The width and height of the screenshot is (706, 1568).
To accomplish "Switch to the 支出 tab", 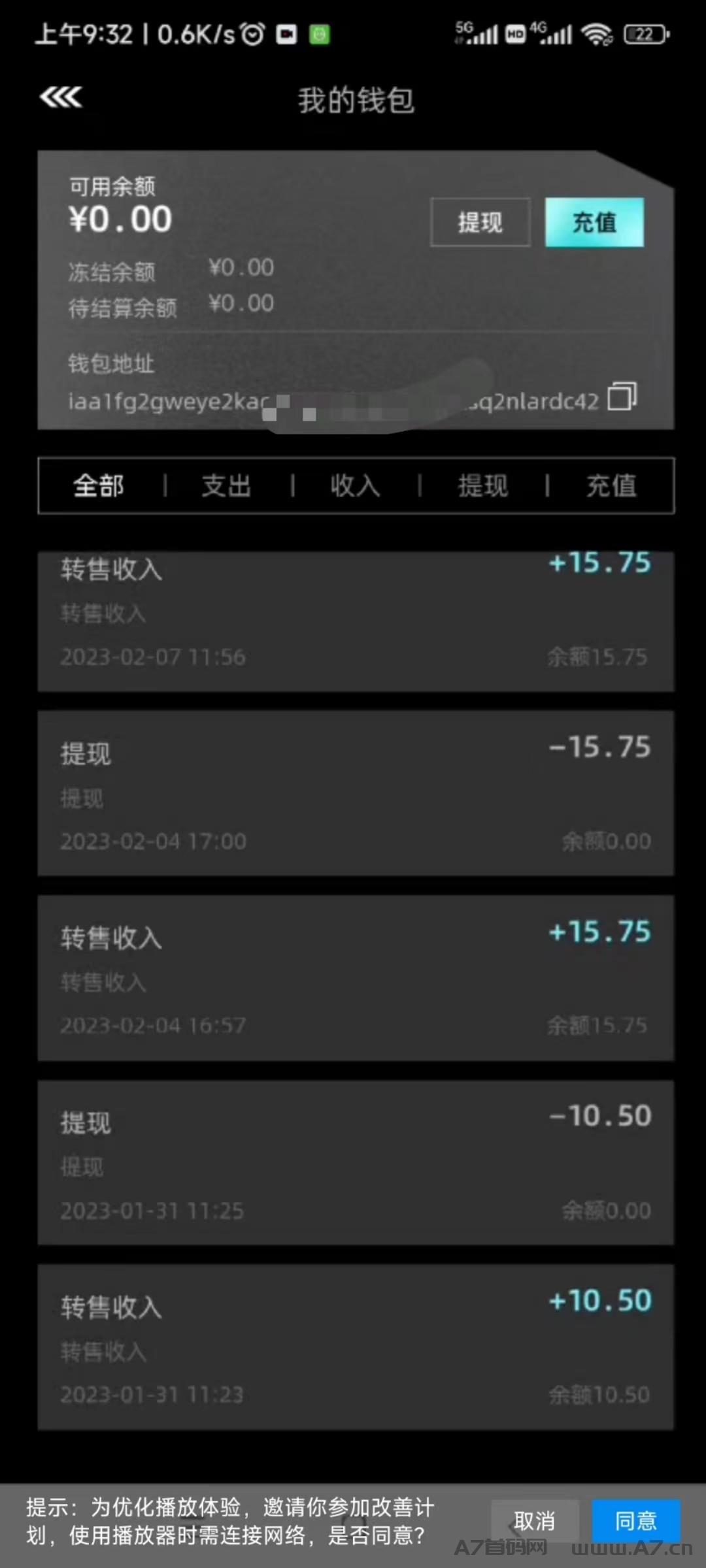I will pos(226,485).
